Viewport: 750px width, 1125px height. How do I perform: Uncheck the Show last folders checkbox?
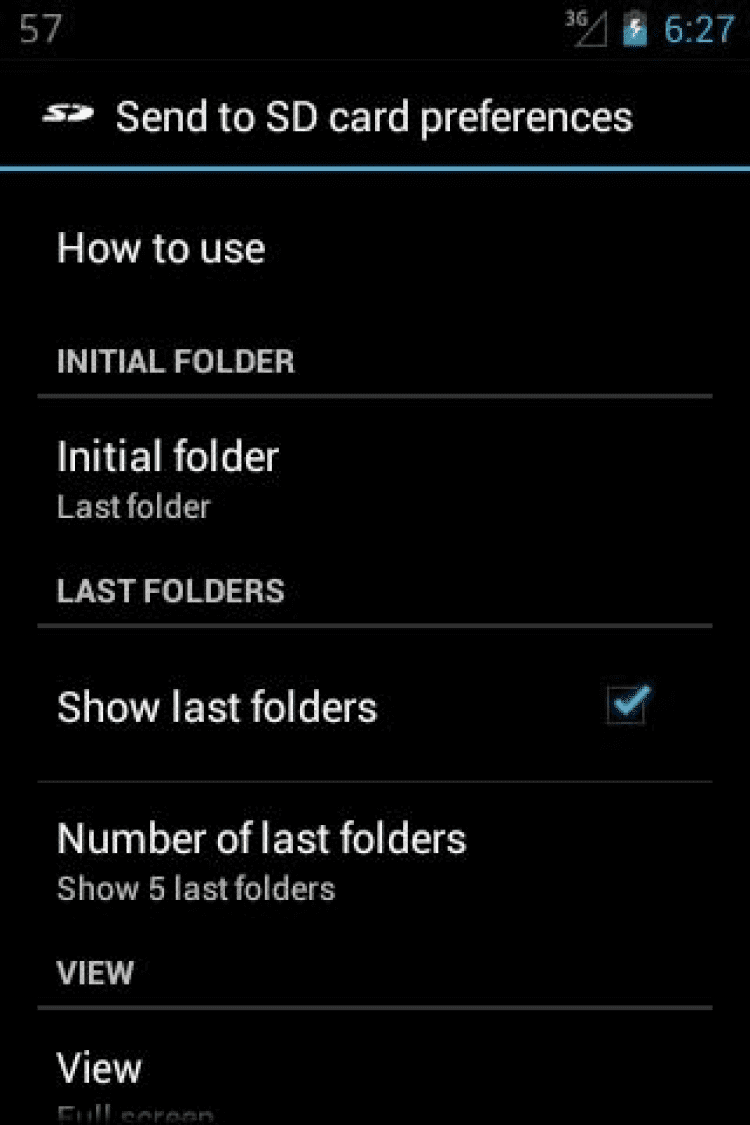tap(627, 706)
